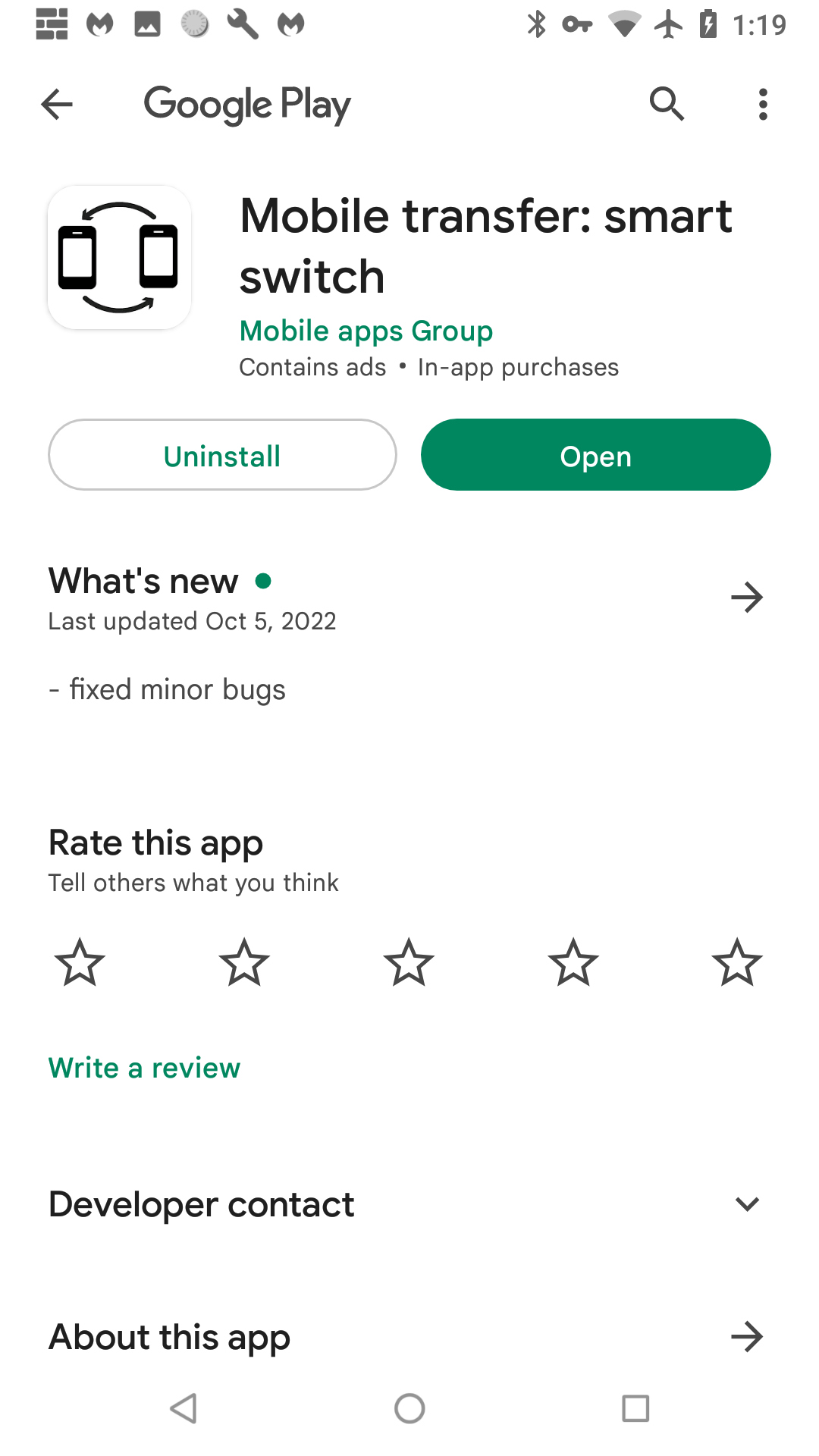
Task: Rate the app two stars
Action: pyautogui.click(x=244, y=962)
